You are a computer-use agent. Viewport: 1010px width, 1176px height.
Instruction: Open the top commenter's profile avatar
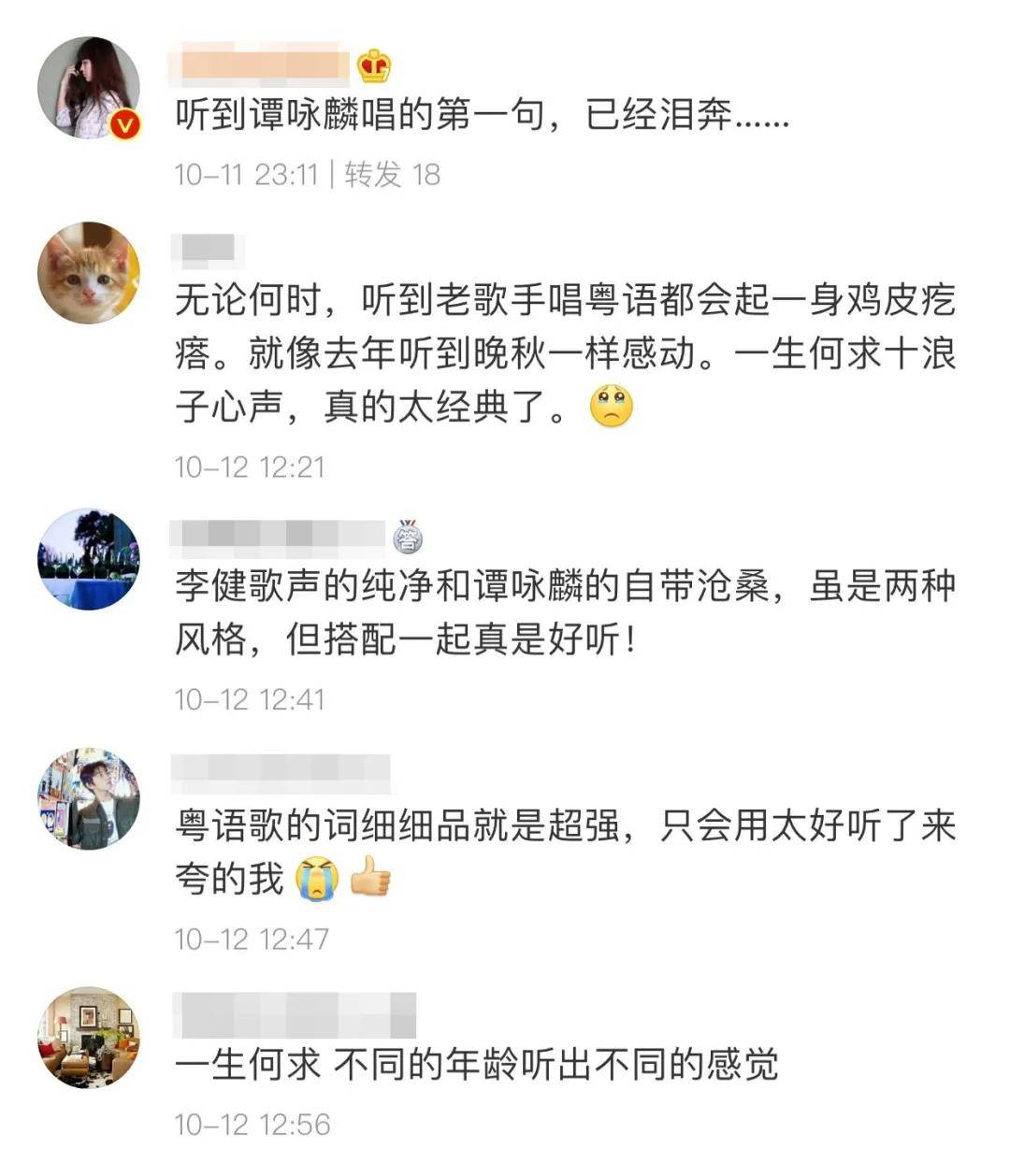tap(89, 89)
